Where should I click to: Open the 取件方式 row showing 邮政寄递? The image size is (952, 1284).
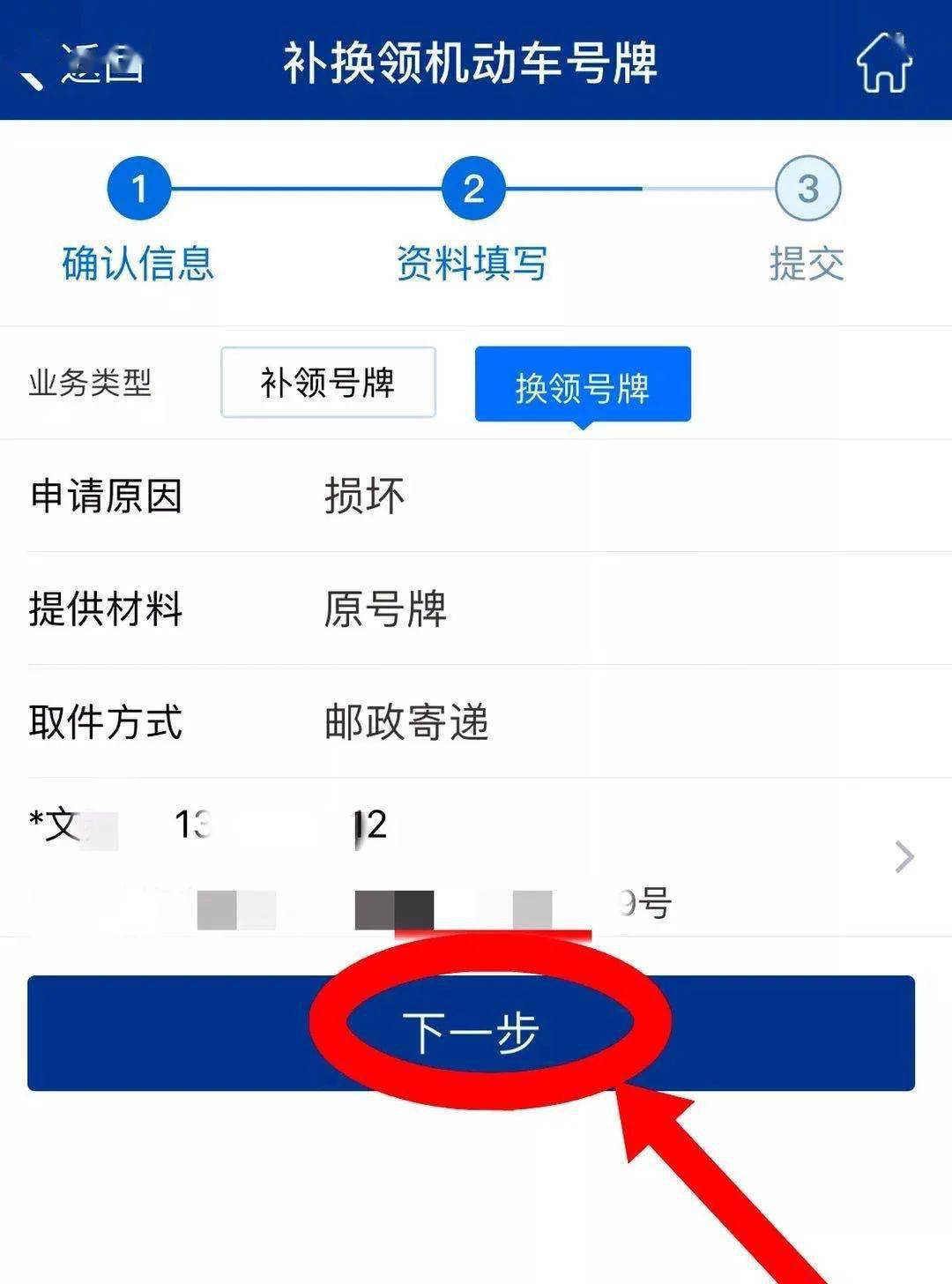[476, 721]
